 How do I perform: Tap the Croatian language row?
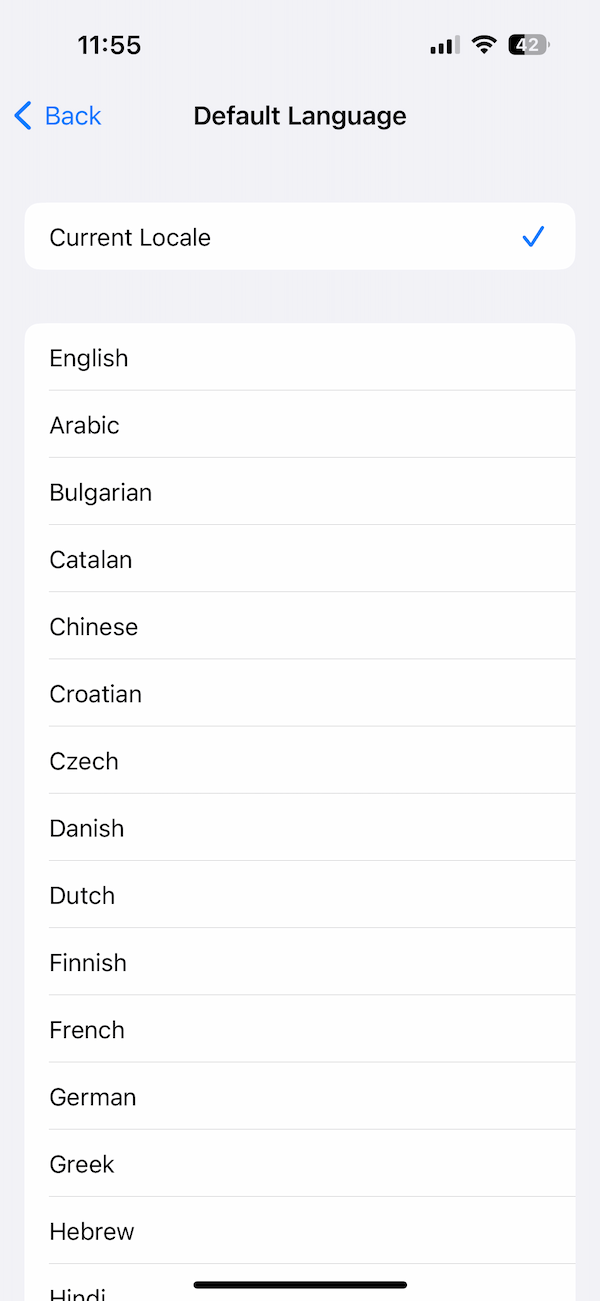pos(300,693)
